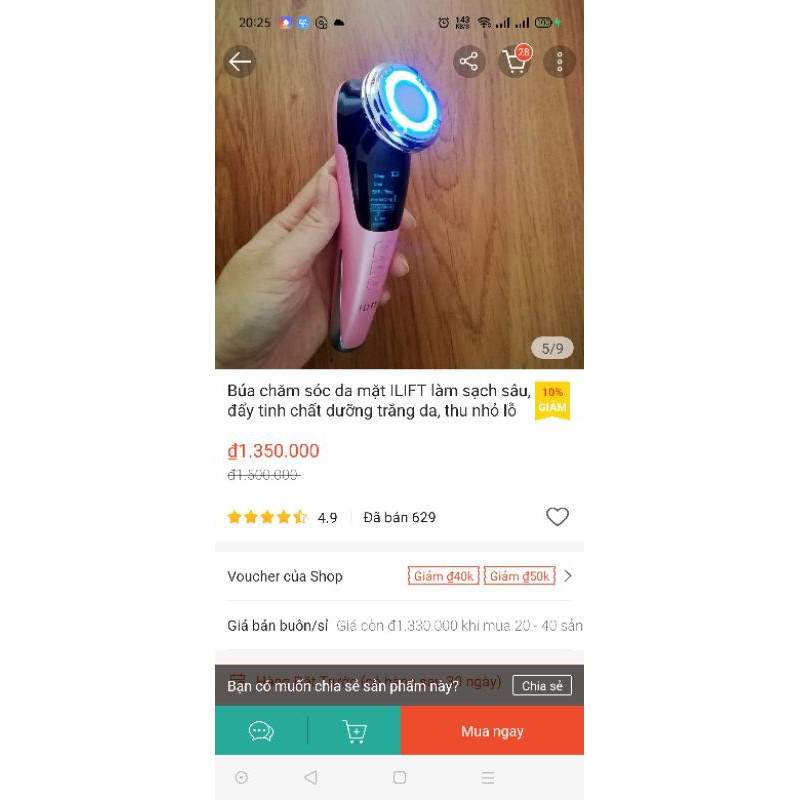Share this product via the share icon
Viewport: 800px width, 800px height.
468,62
